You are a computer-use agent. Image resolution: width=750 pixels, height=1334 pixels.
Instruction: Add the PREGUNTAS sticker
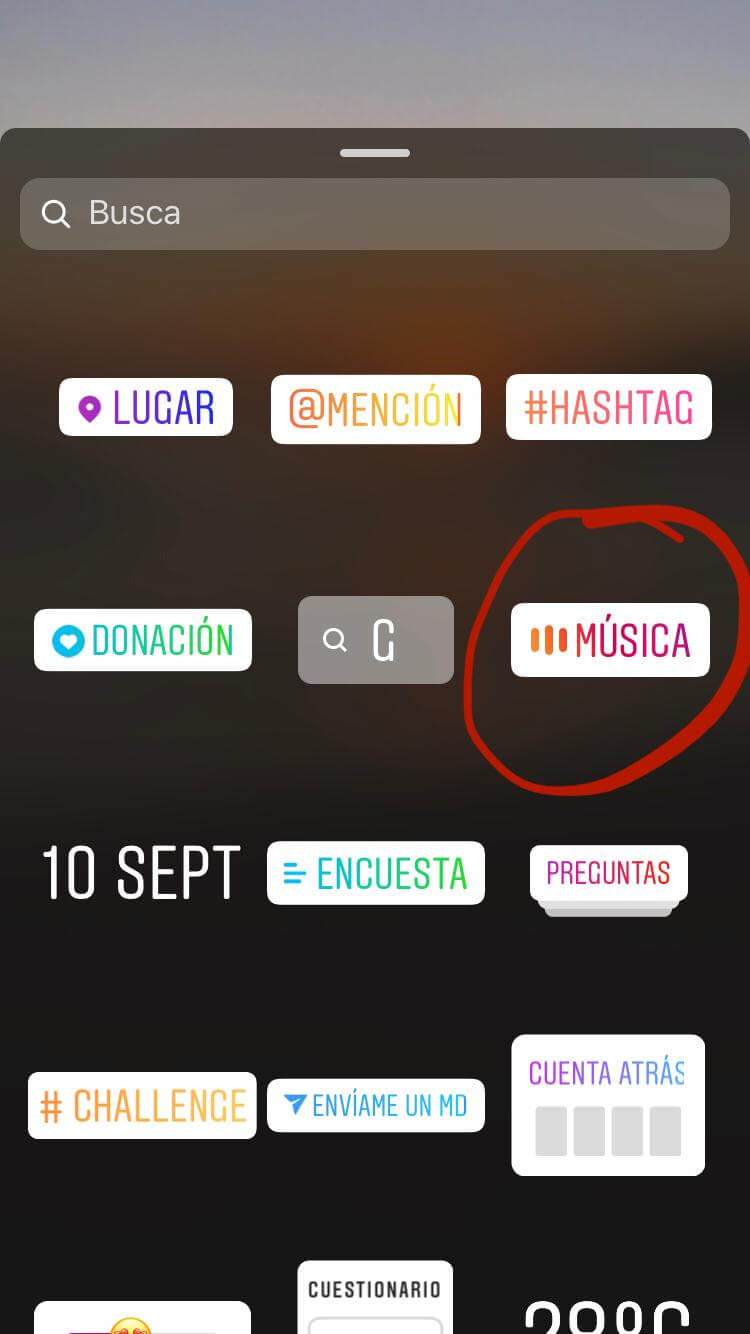(608, 875)
